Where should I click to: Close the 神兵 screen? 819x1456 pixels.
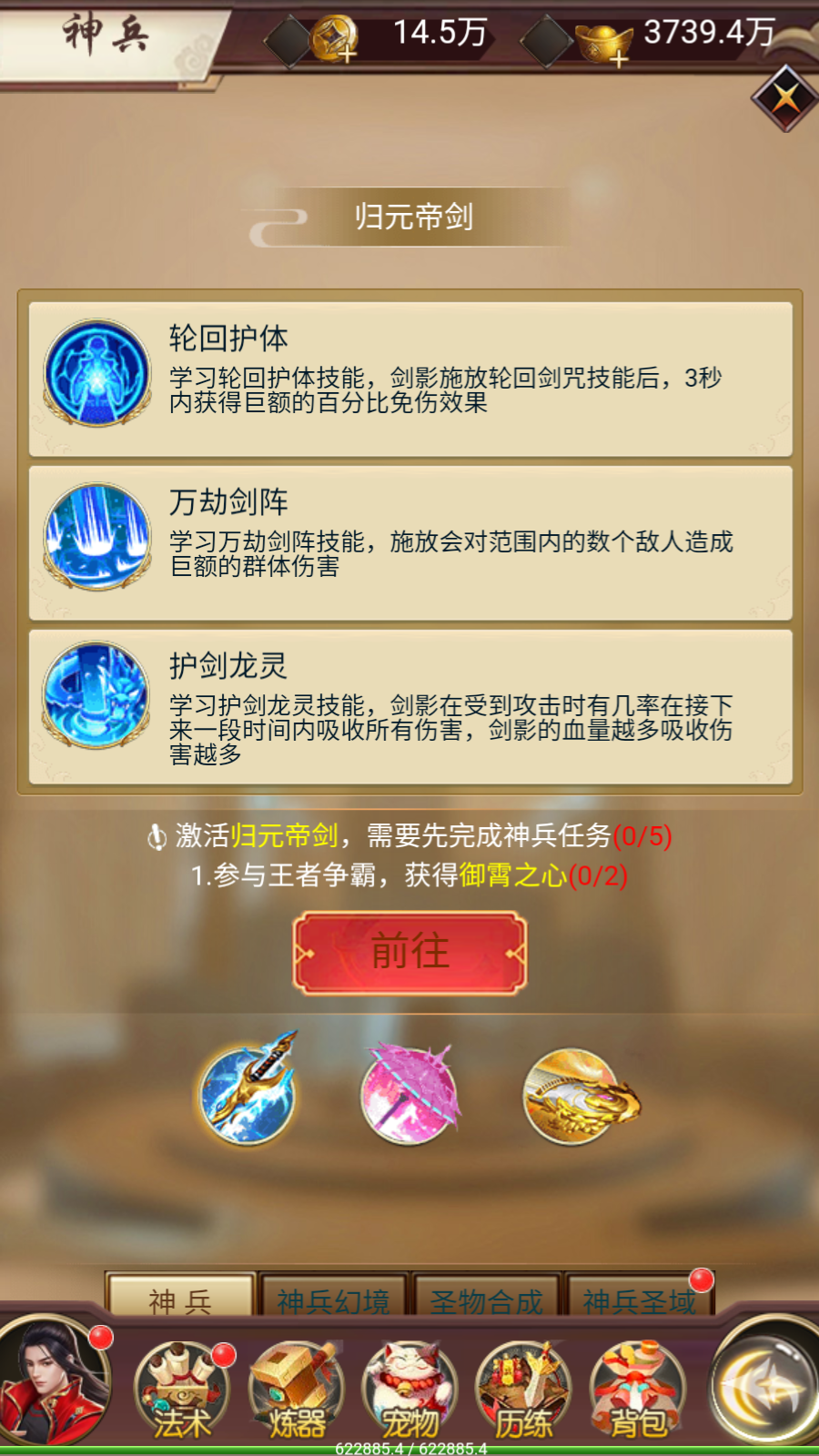click(x=786, y=98)
